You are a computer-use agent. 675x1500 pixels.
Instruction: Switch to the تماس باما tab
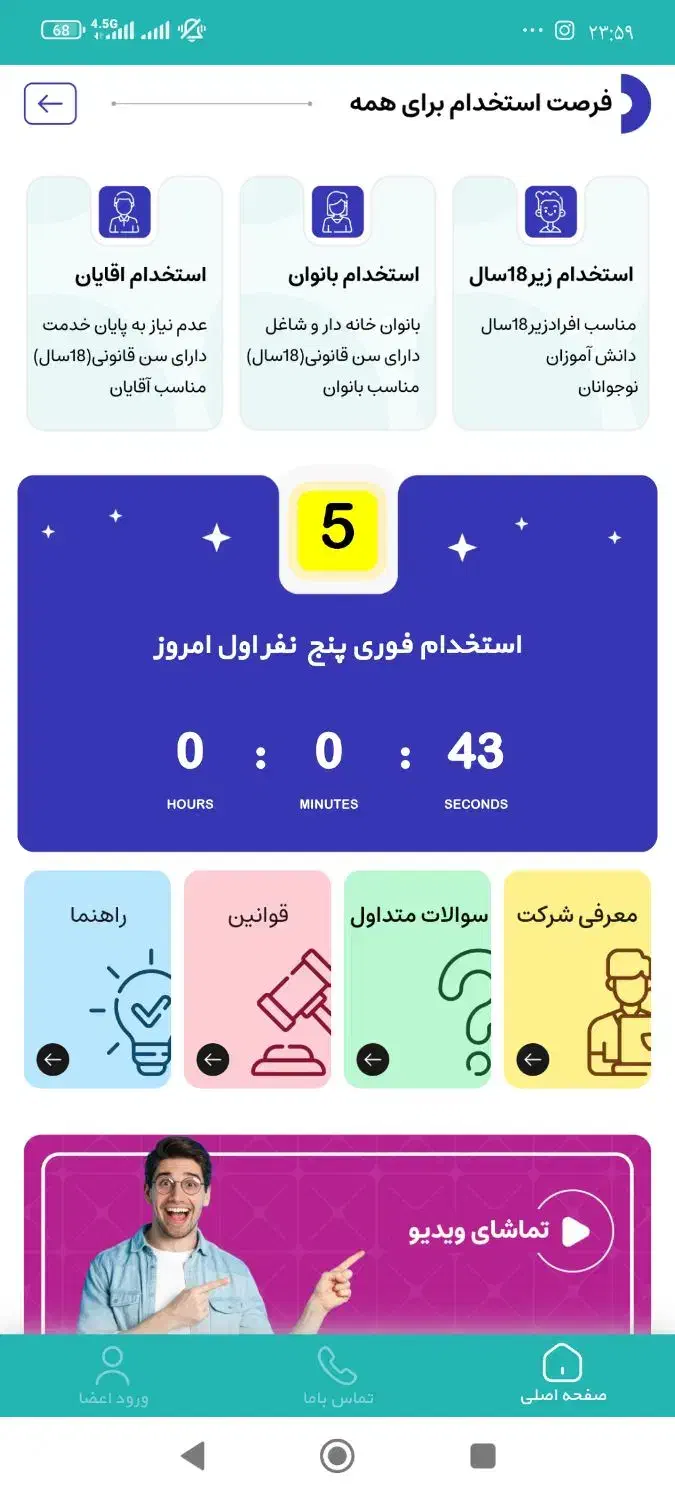click(x=337, y=1375)
